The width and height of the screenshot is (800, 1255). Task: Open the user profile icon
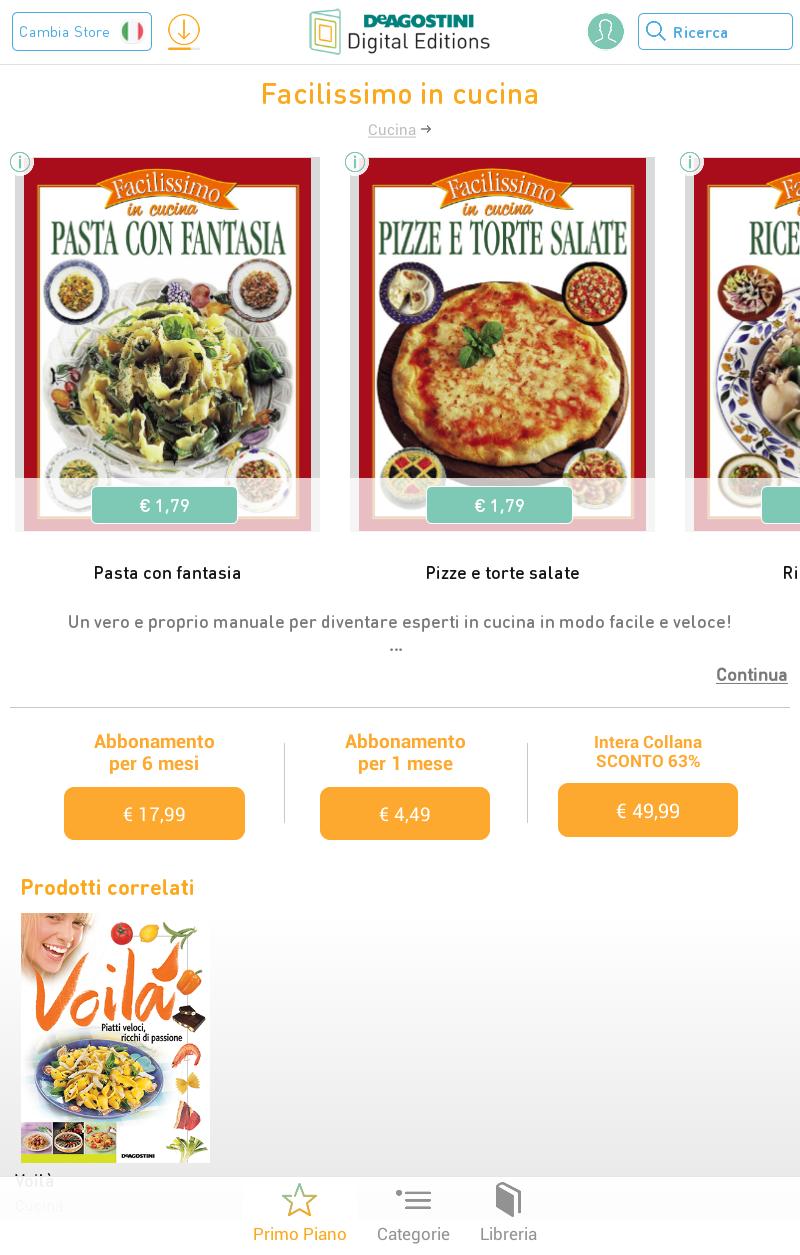pos(605,32)
